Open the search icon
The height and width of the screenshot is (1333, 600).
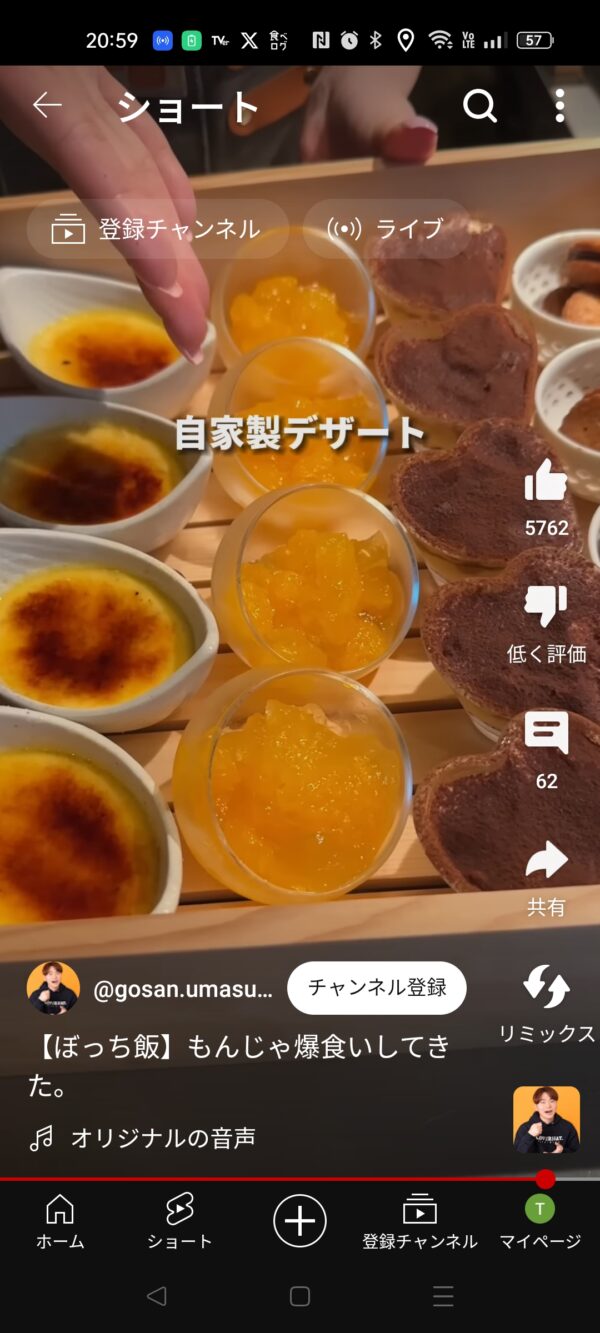click(480, 105)
